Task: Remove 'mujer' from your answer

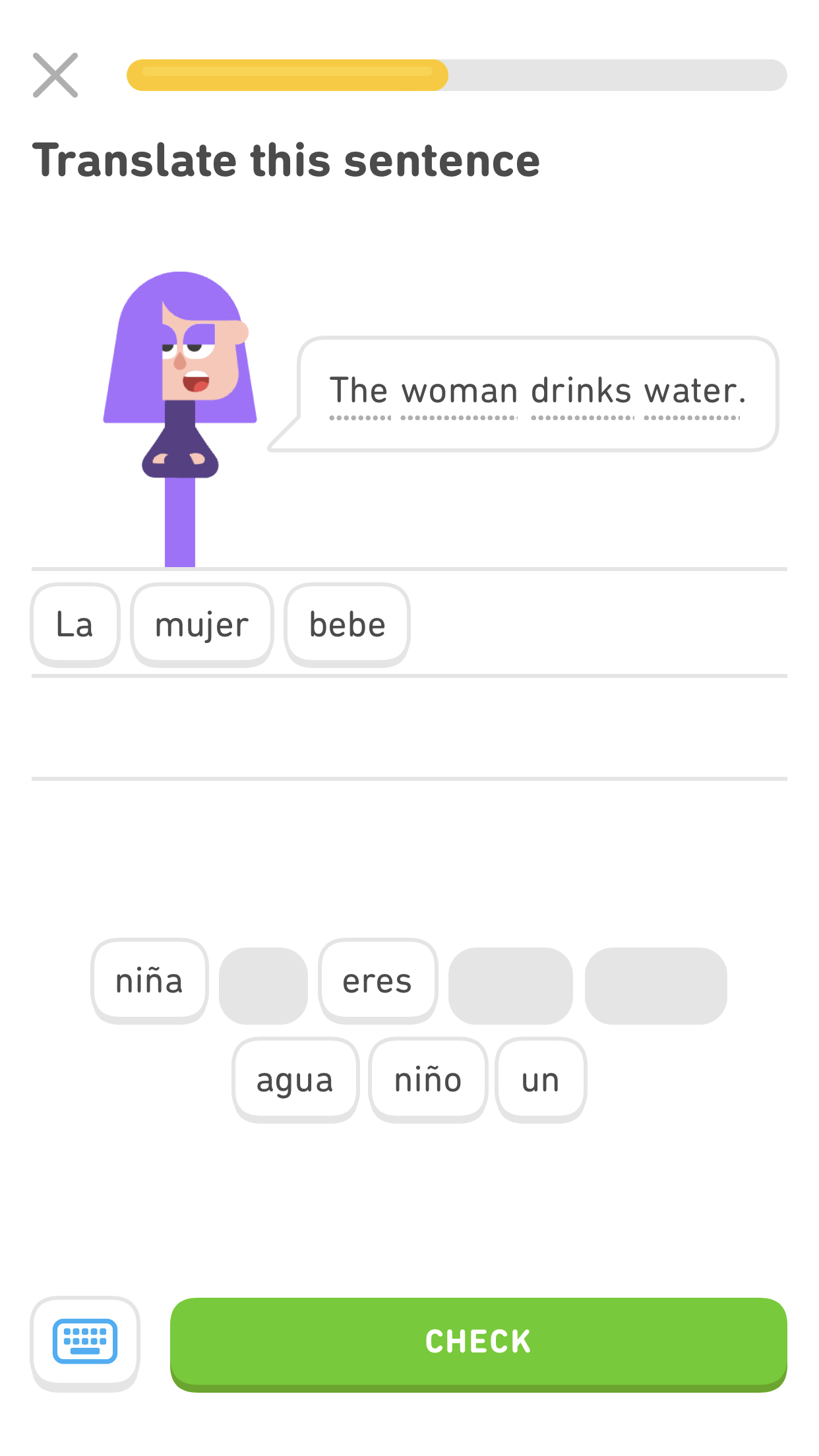Action: 201,624
